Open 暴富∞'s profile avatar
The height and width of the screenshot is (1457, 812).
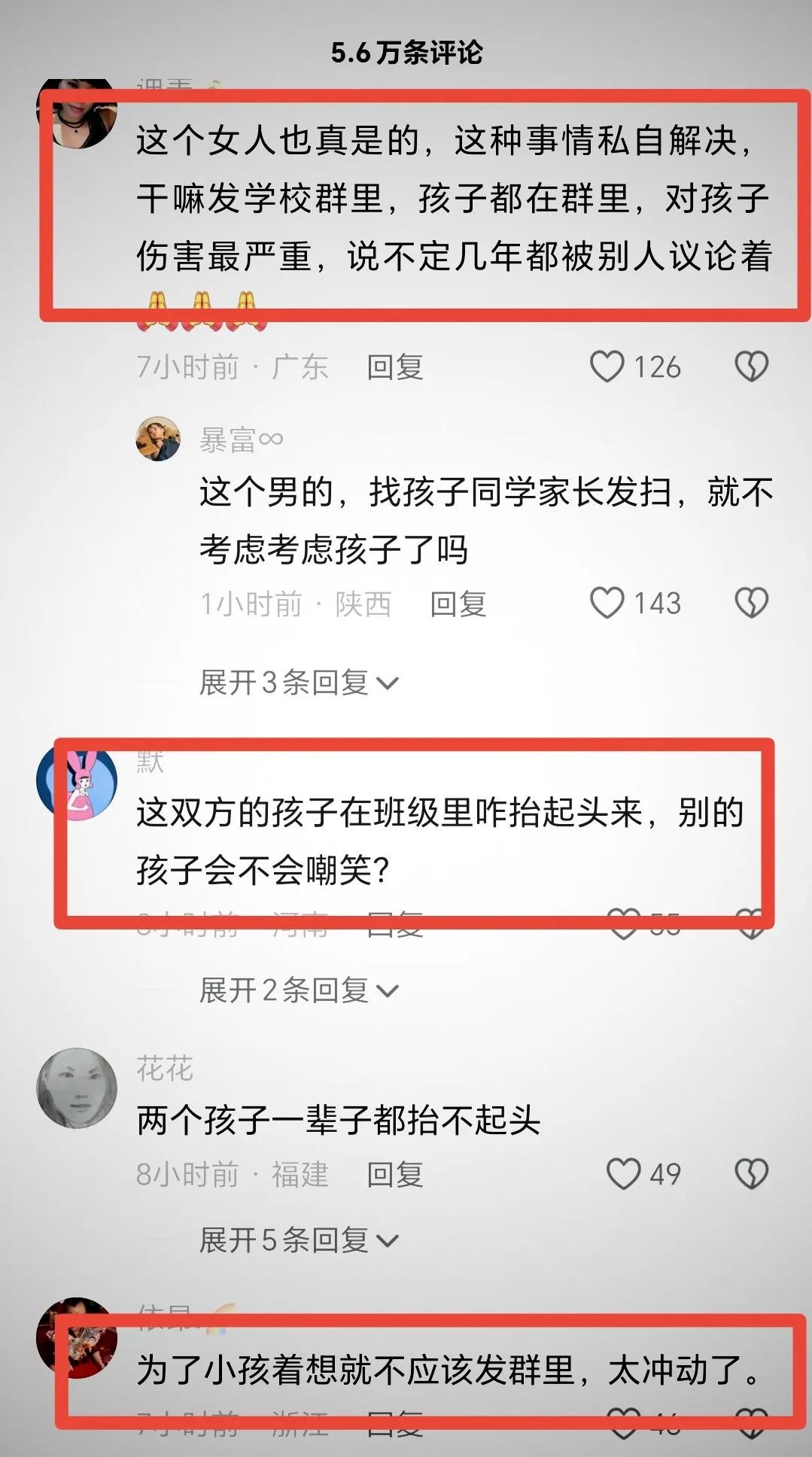point(158,438)
